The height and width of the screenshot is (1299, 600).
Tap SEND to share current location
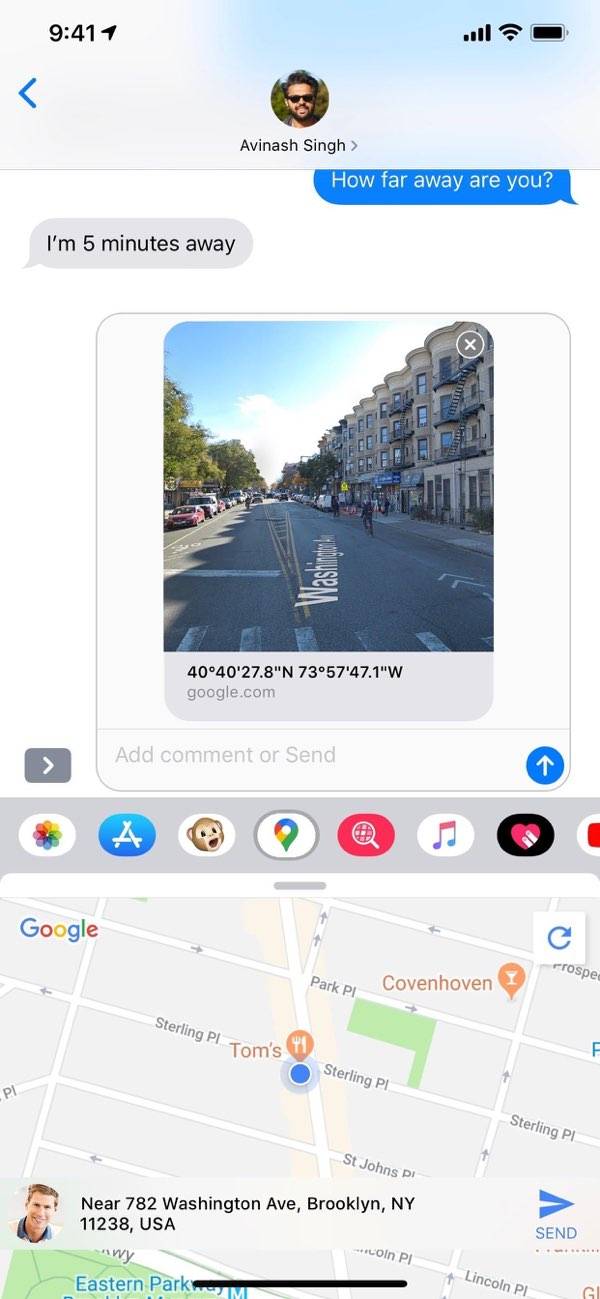[555, 1213]
